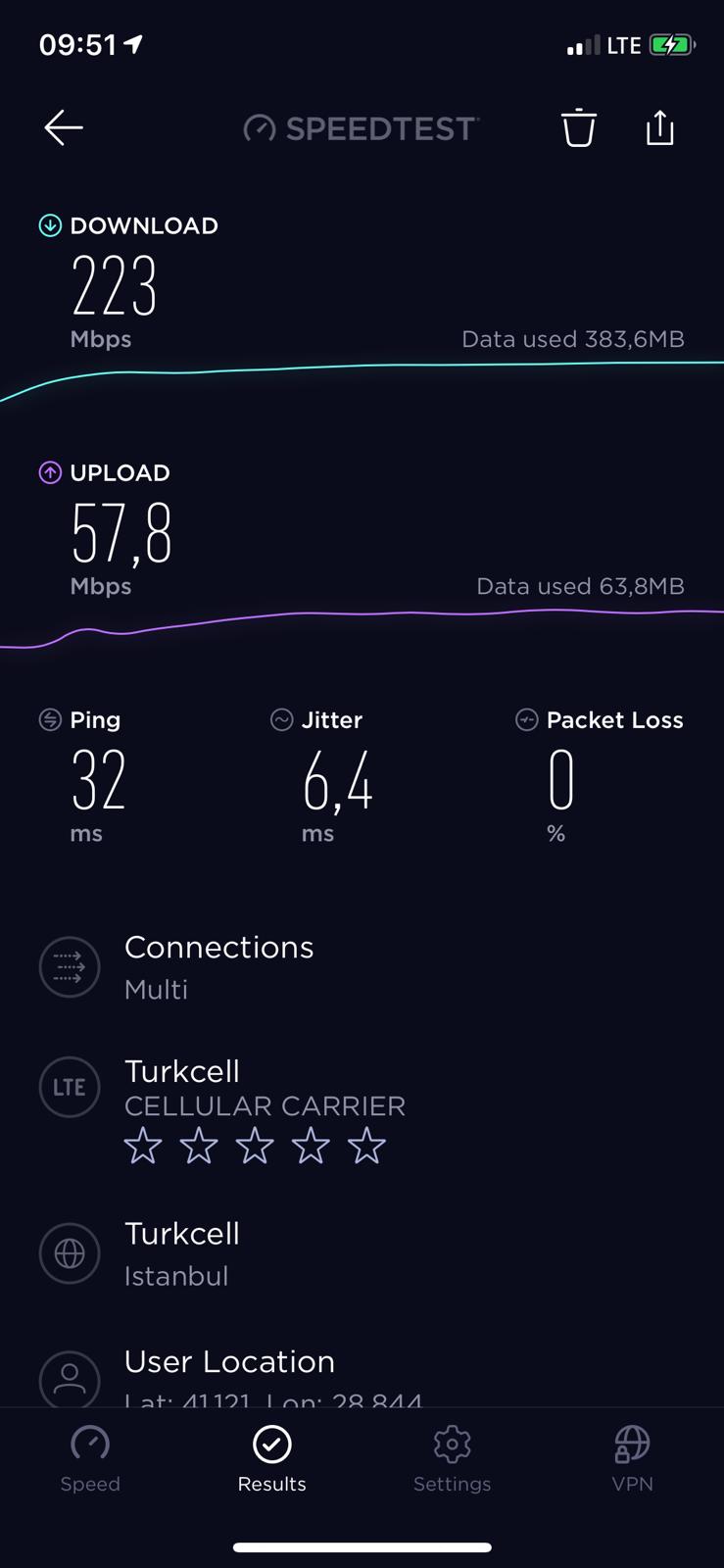Image resolution: width=724 pixels, height=1568 pixels.
Task: Give Turkcell carrier three stars
Action: point(255,1145)
